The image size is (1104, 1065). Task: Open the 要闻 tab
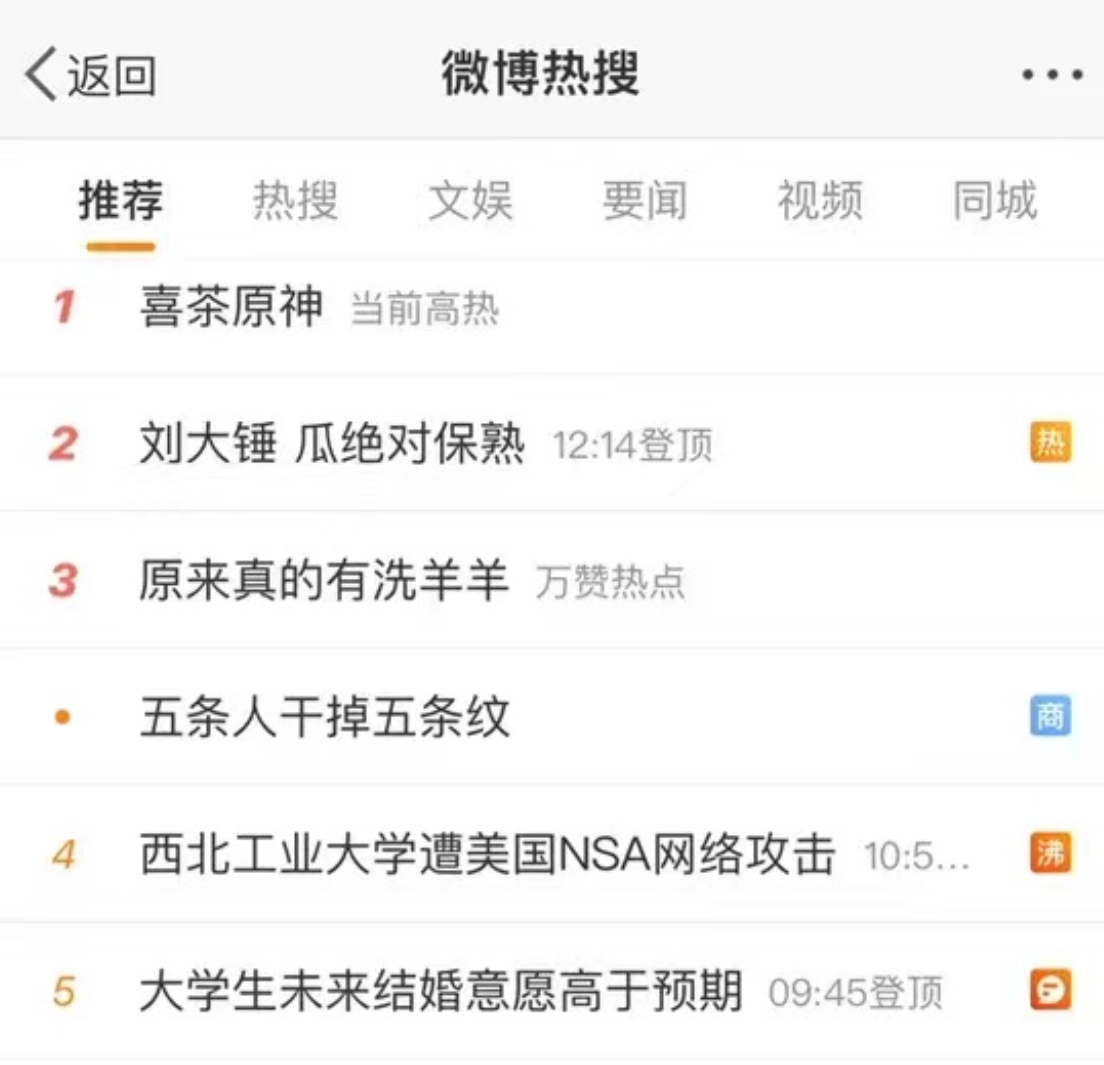point(645,201)
